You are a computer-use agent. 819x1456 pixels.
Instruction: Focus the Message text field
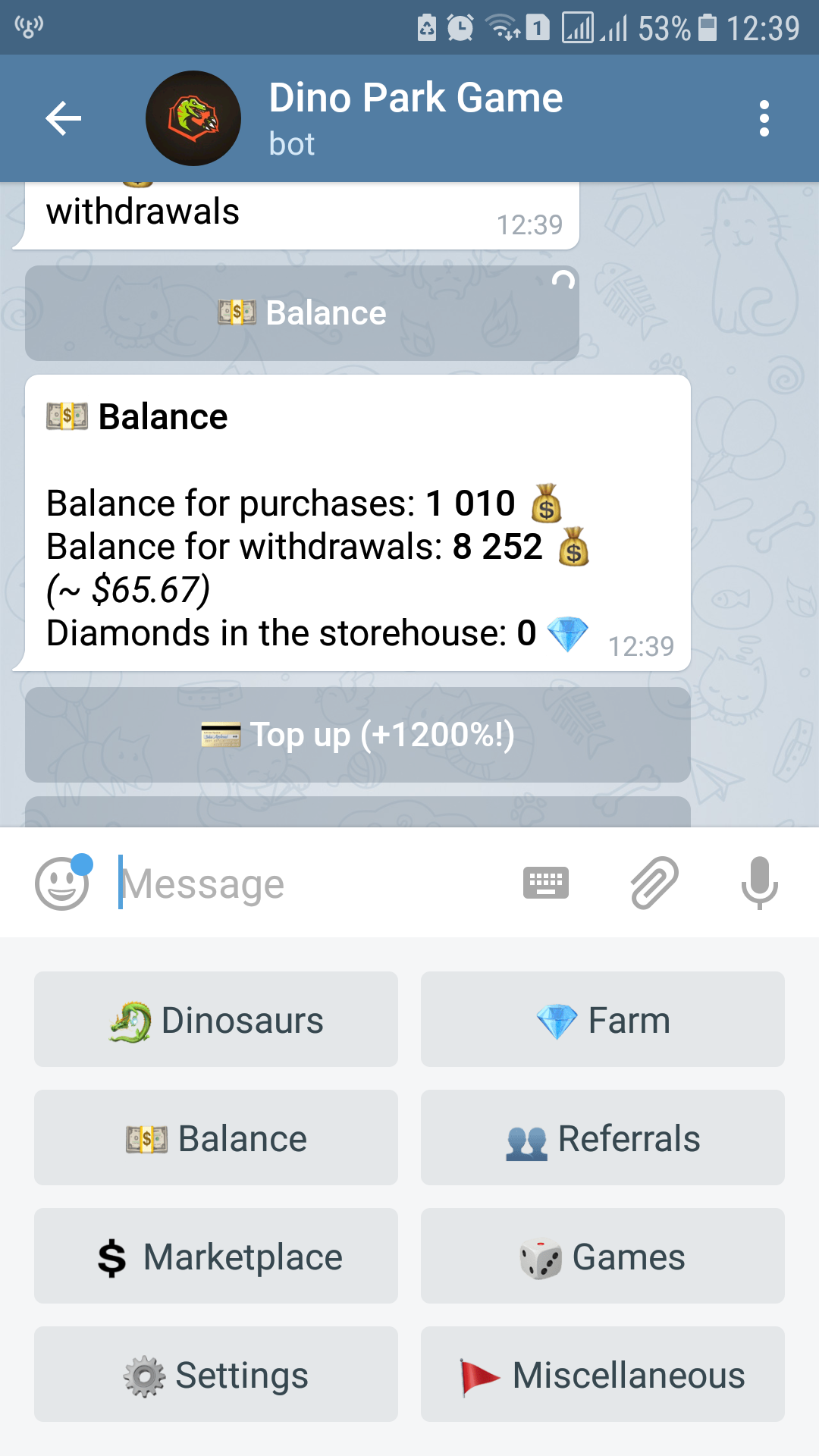(311, 883)
